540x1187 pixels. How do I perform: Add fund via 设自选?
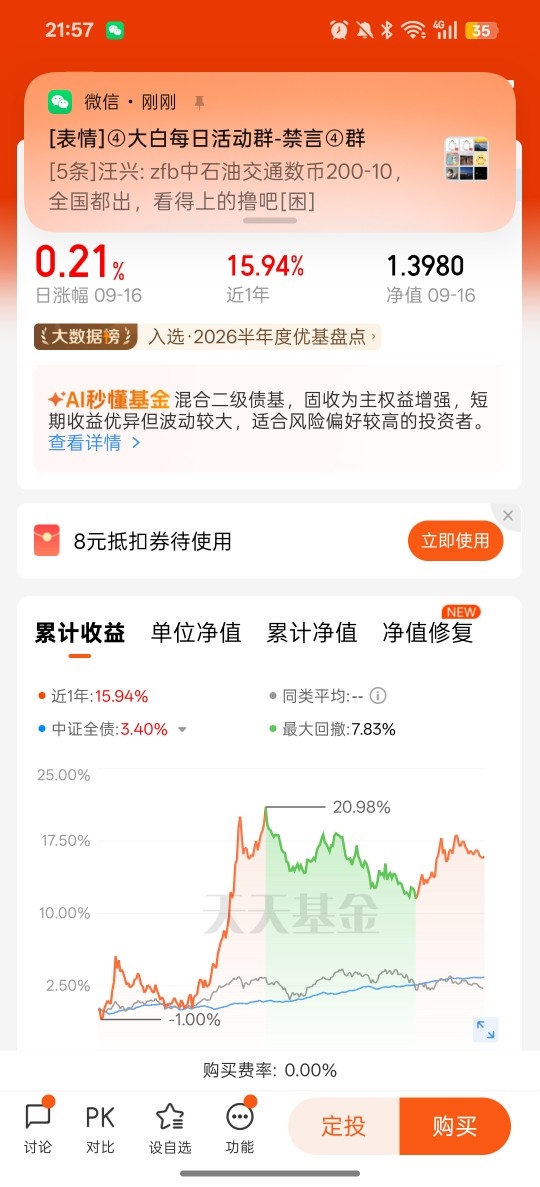point(170,1128)
